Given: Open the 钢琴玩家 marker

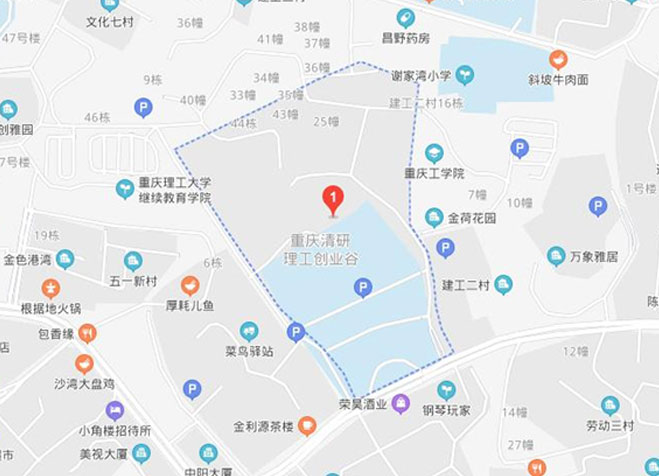Looking at the screenshot, I should (x=446, y=390).
